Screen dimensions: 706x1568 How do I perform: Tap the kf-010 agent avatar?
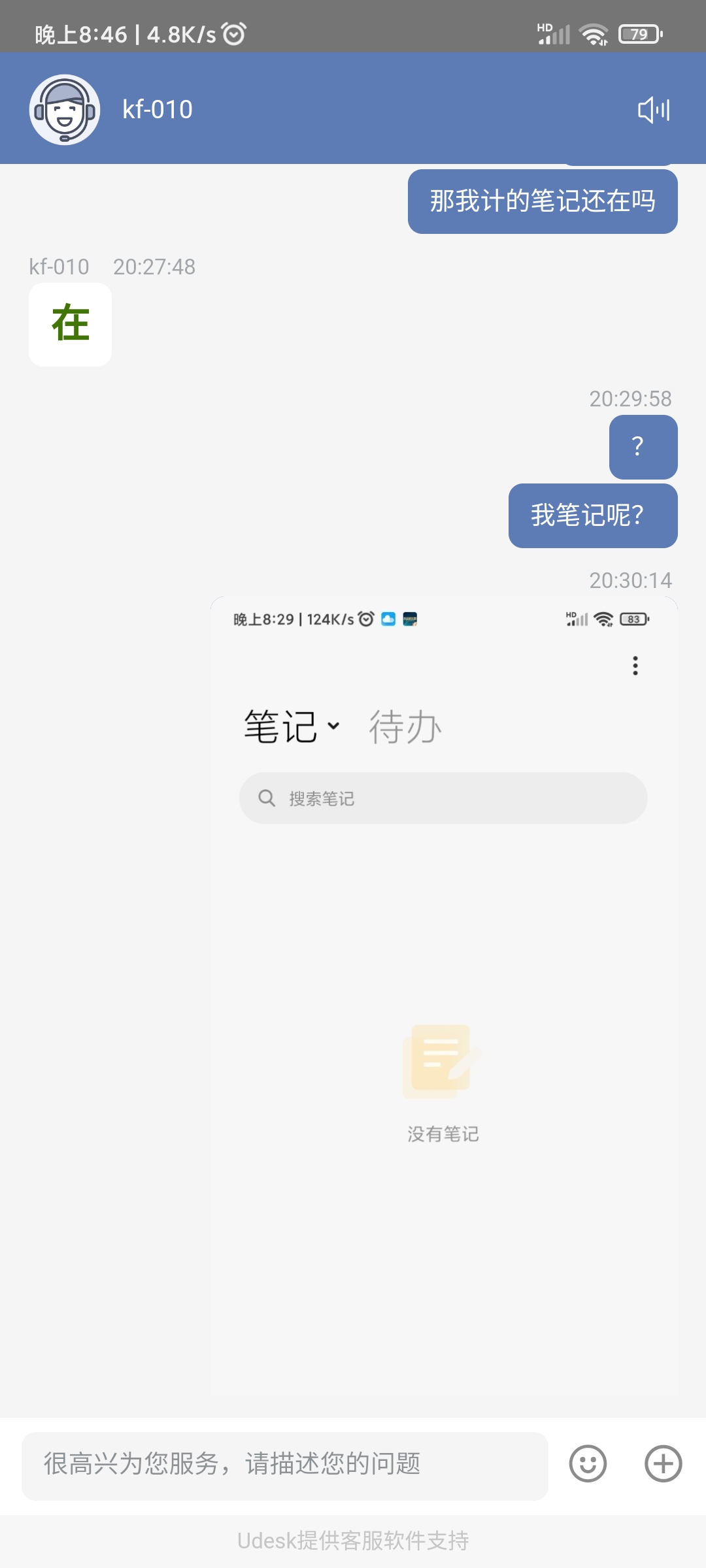65,110
